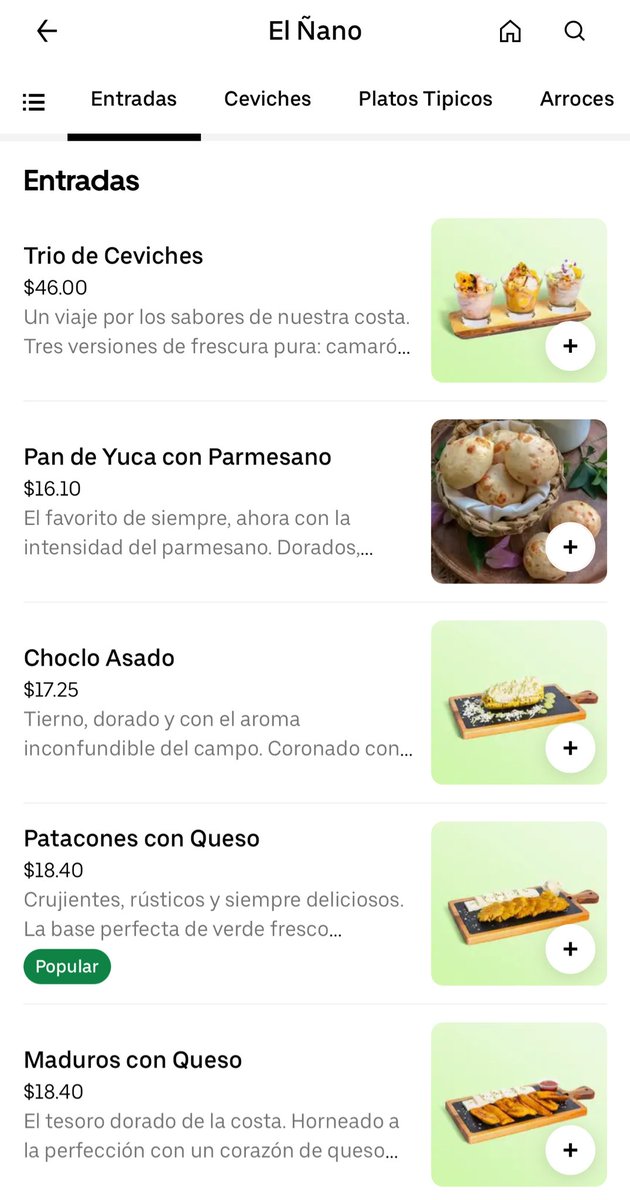This screenshot has width=630, height=1200.
Task: Open Trio de Ceviches item details
Action: (x=113, y=256)
